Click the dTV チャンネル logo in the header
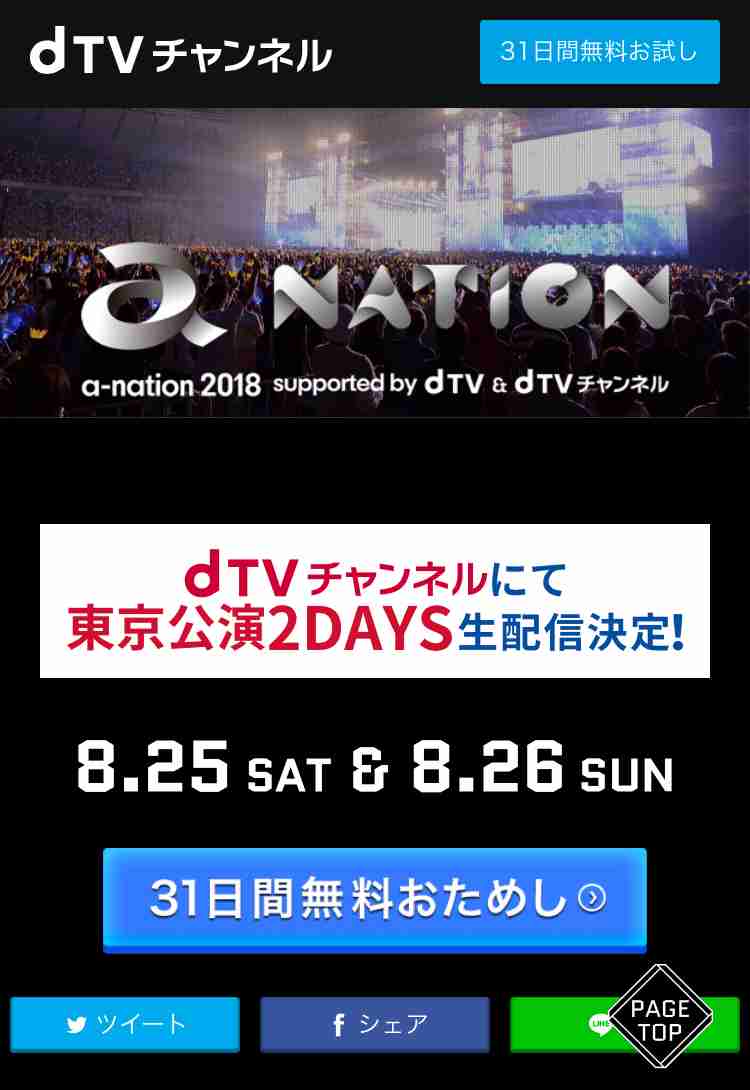This screenshot has height=1090, width=750. pos(183,53)
